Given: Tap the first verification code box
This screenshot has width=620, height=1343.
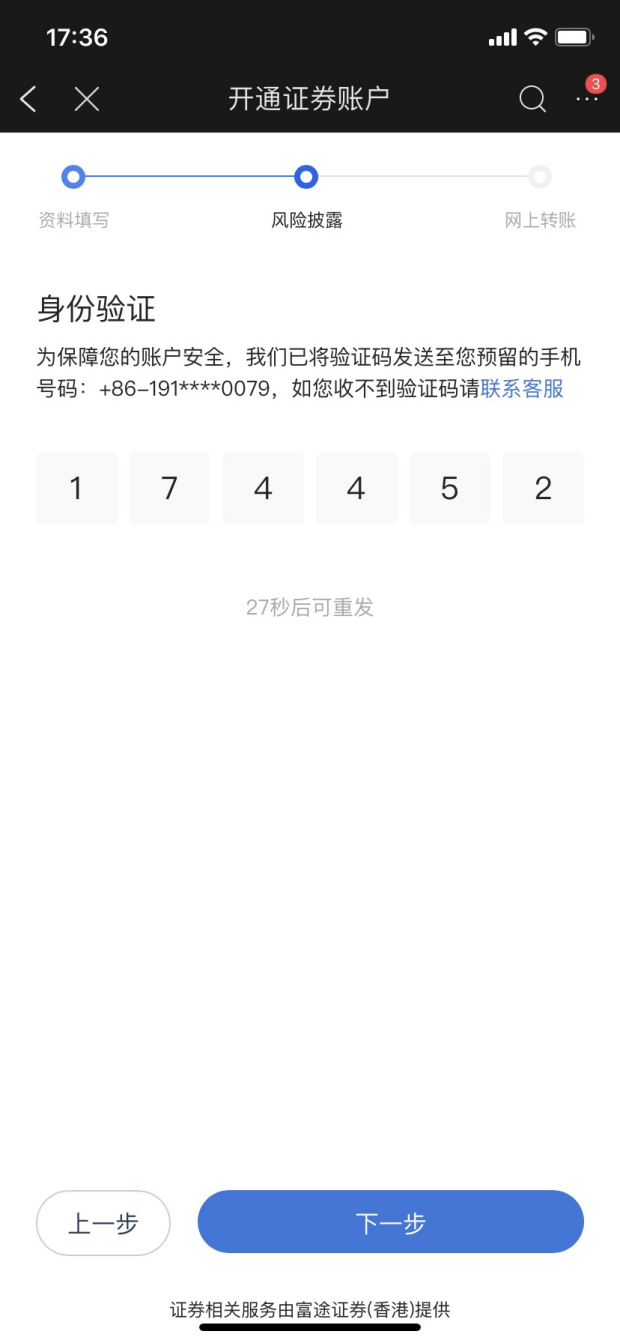Looking at the screenshot, I should click(76, 488).
